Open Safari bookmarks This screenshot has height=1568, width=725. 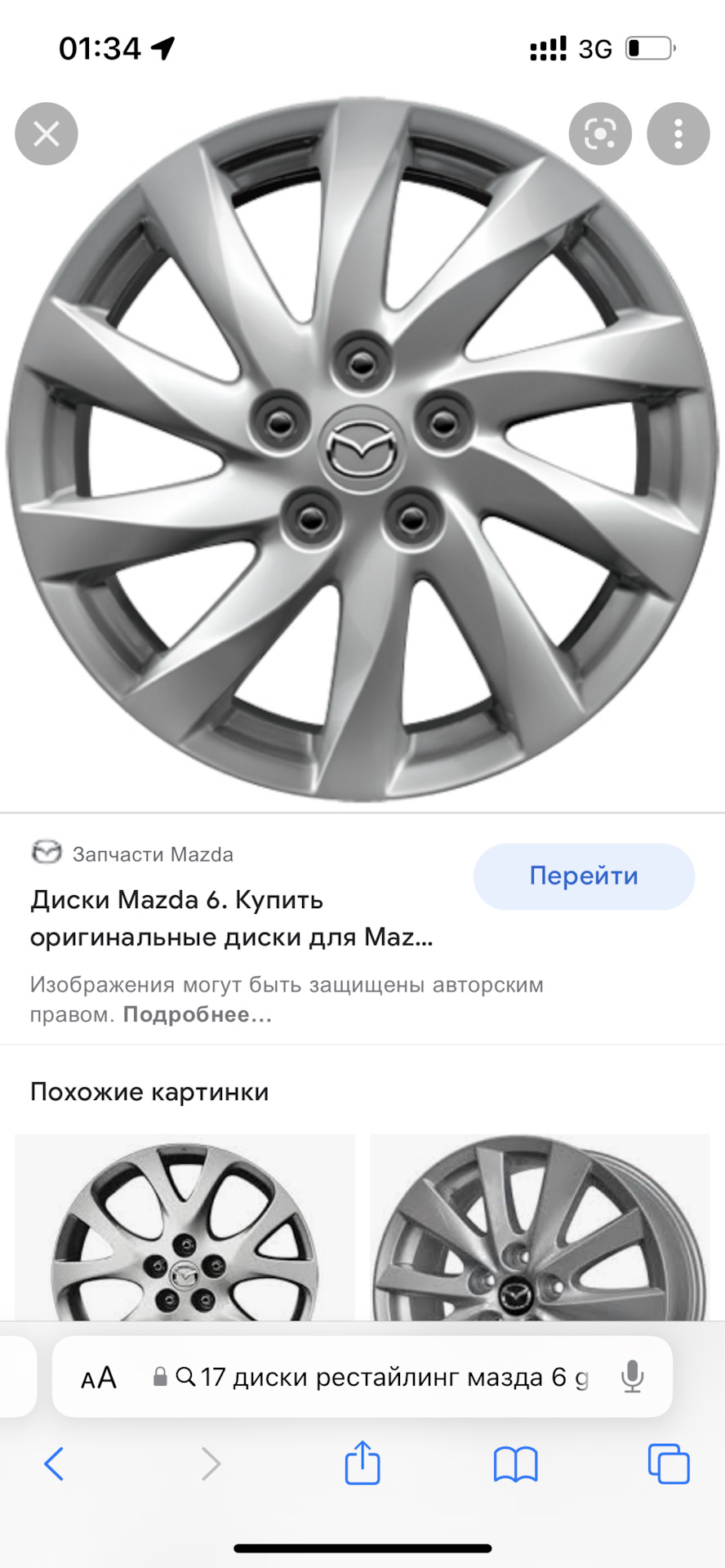coord(515,1463)
